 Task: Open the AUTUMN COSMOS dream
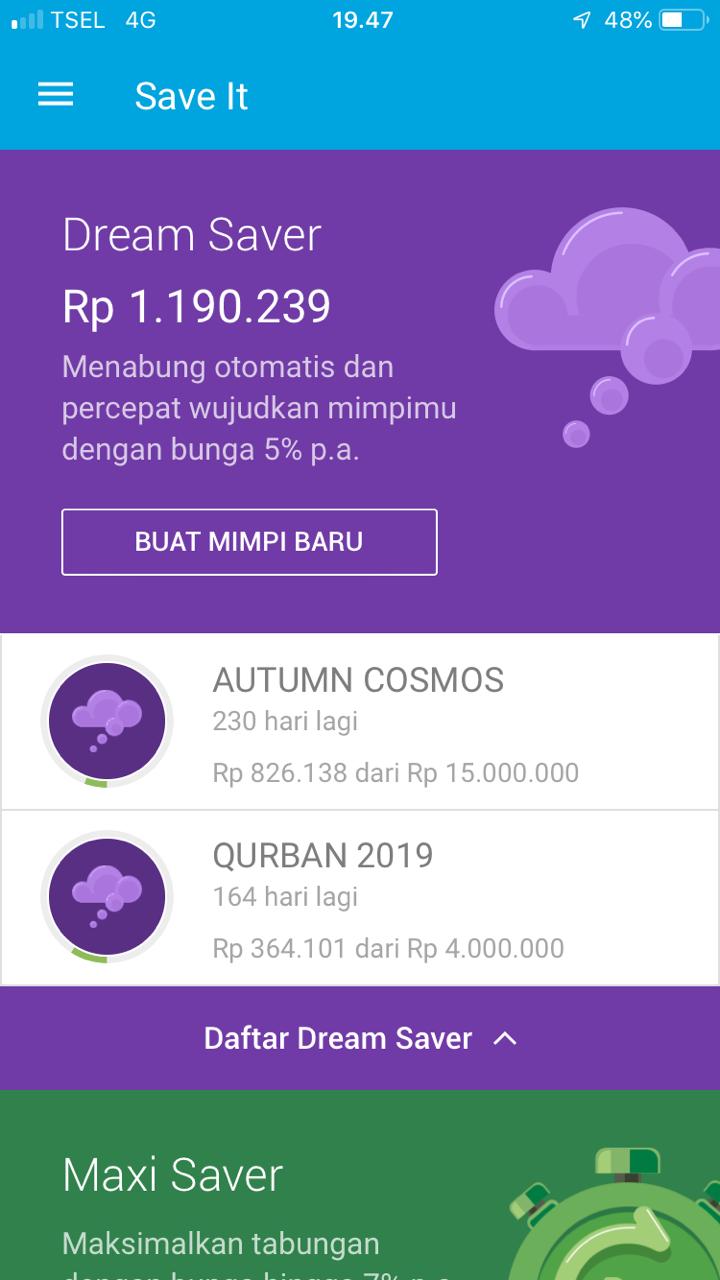point(360,722)
